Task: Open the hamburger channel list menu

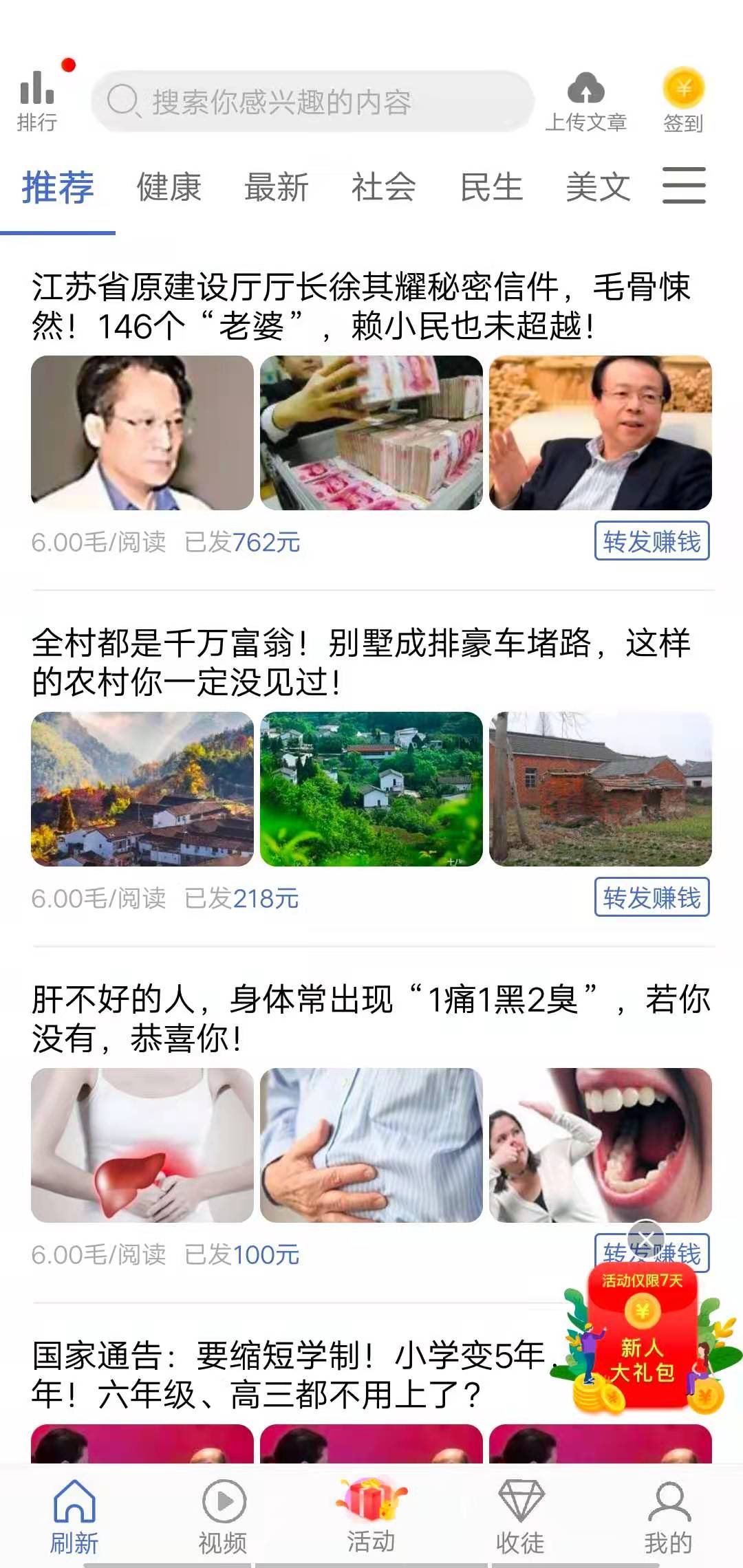Action: click(682, 186)
